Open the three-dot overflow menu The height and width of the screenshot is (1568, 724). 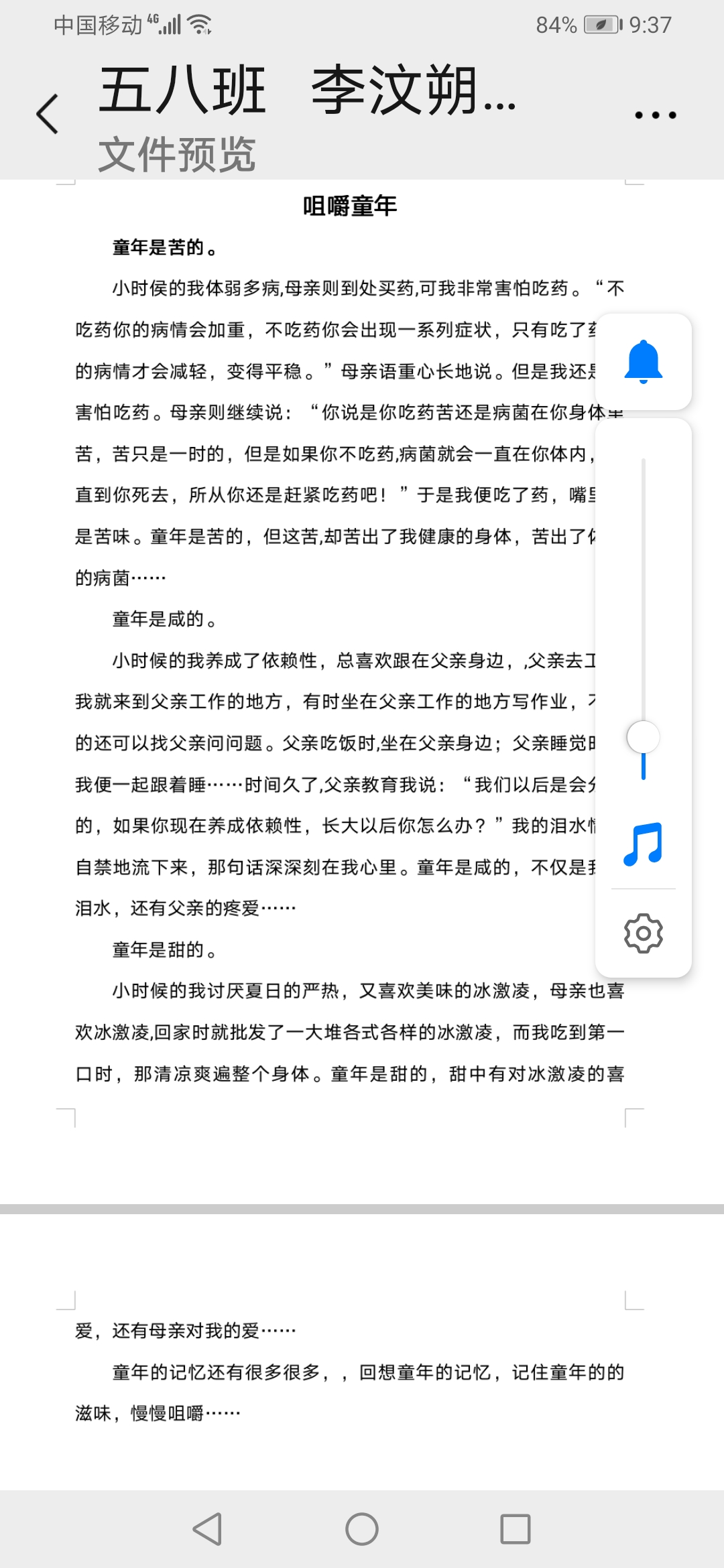tap(655, 115)
